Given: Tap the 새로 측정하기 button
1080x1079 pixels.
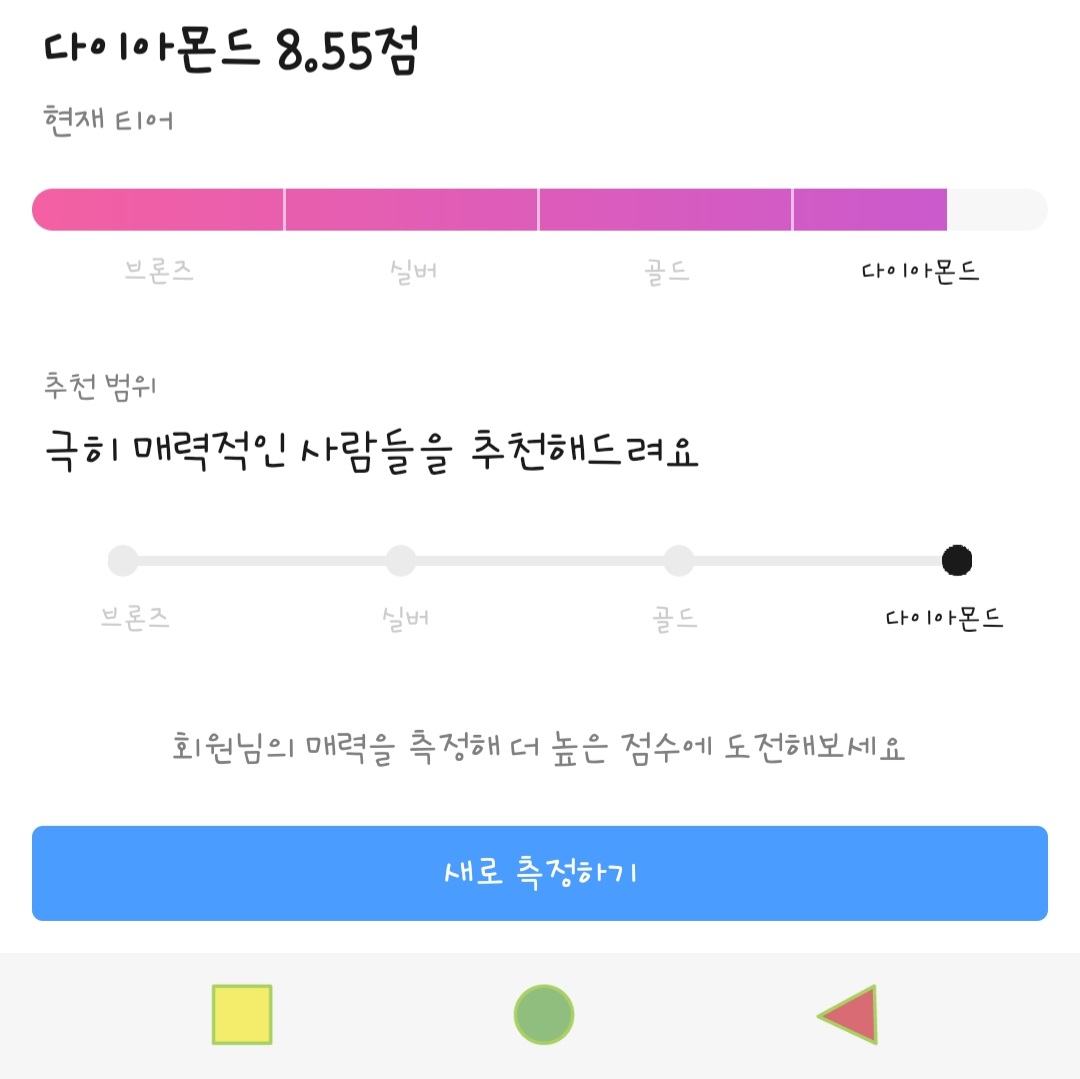Looking at the screenshot, I should pos(539,872).
